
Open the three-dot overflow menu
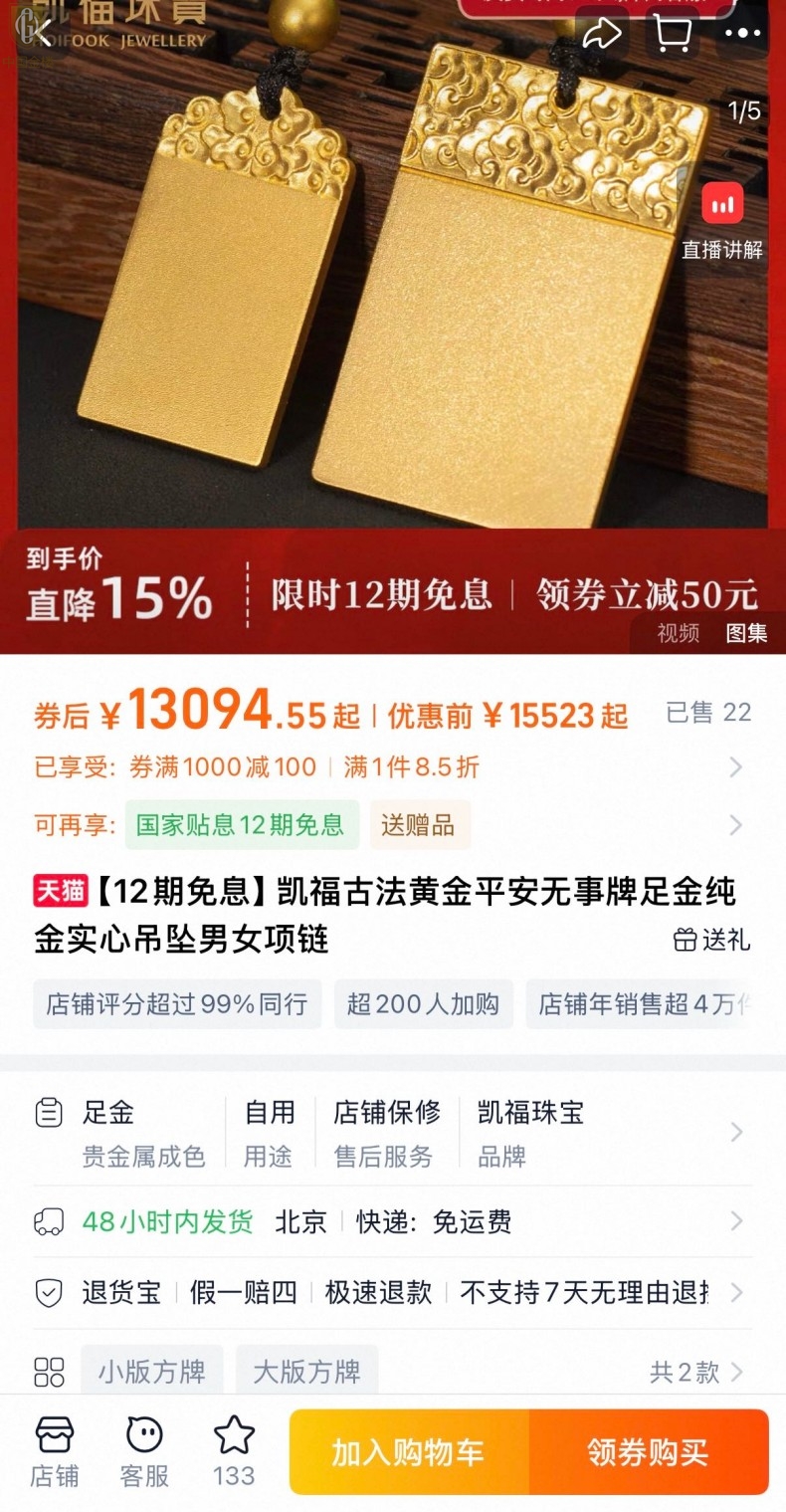(x=742, y=34)
